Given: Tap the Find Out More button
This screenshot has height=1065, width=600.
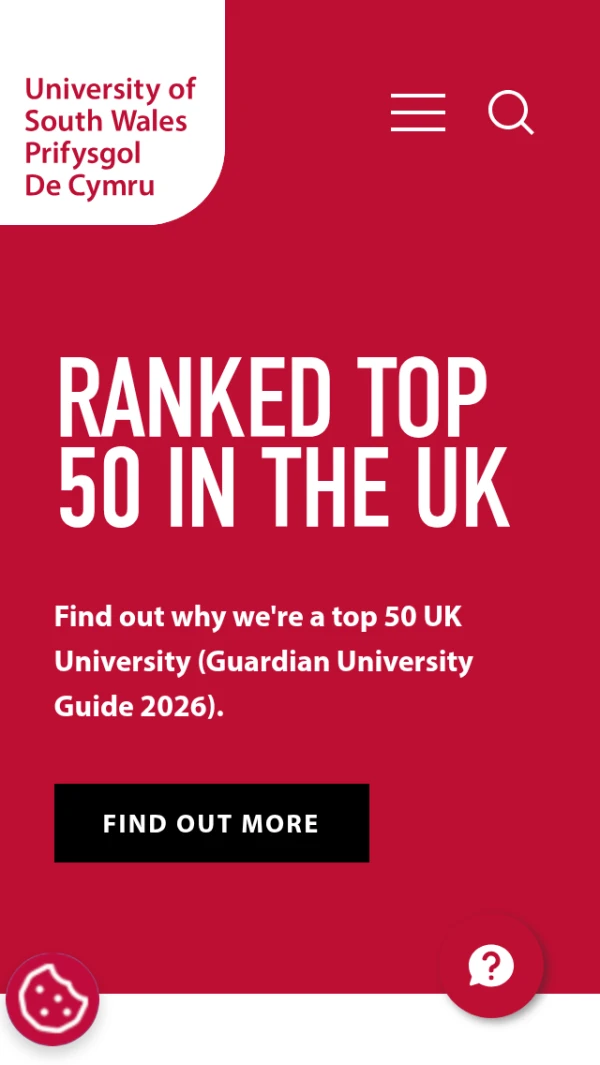Looking at the screenshot, I should 211,823.
